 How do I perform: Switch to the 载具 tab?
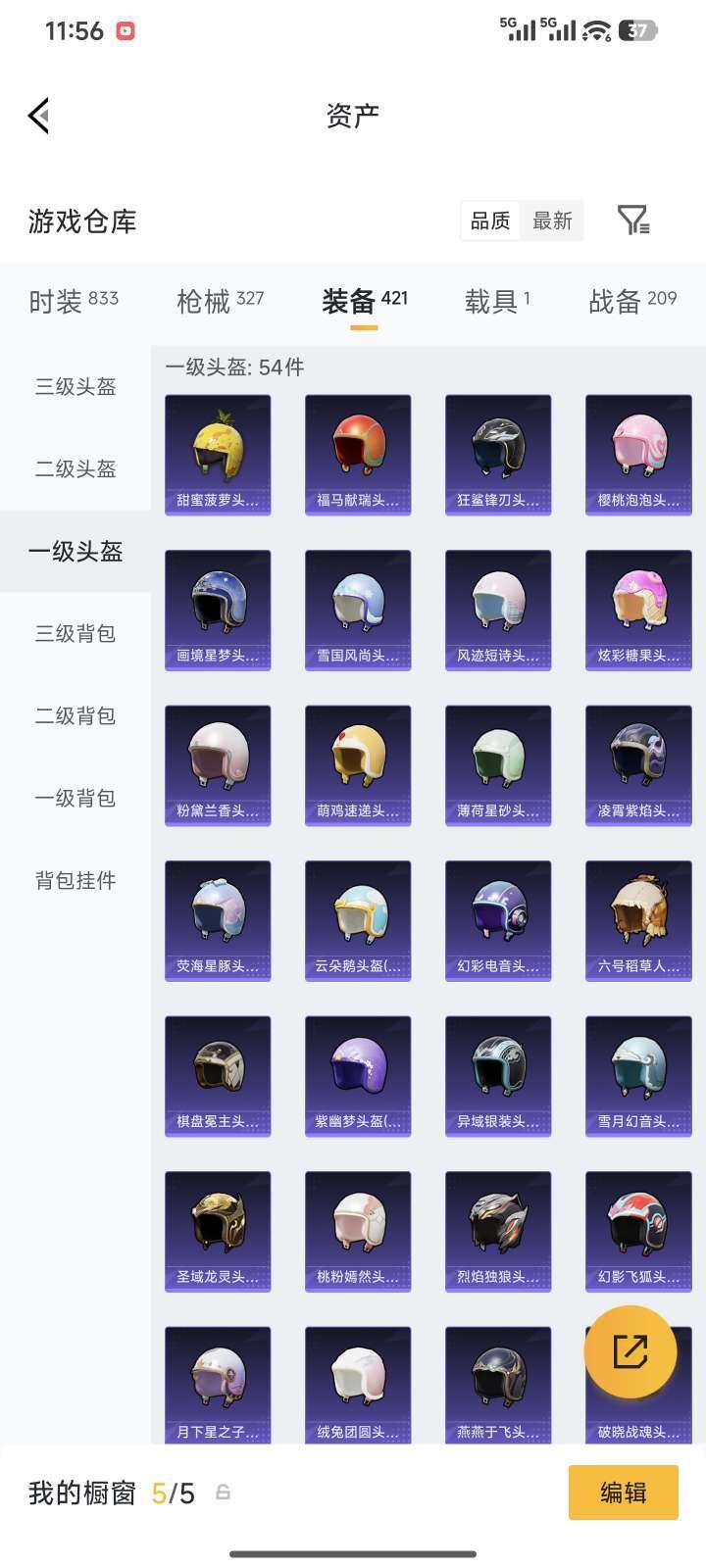[497, 301]
